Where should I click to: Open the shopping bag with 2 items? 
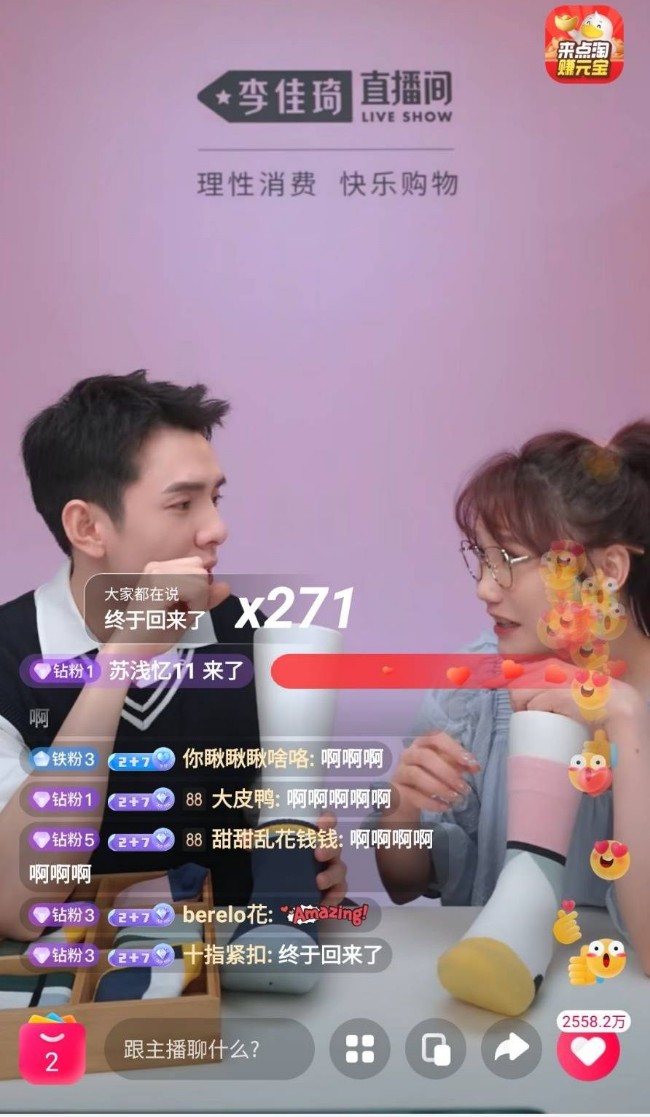(51, 1049)
